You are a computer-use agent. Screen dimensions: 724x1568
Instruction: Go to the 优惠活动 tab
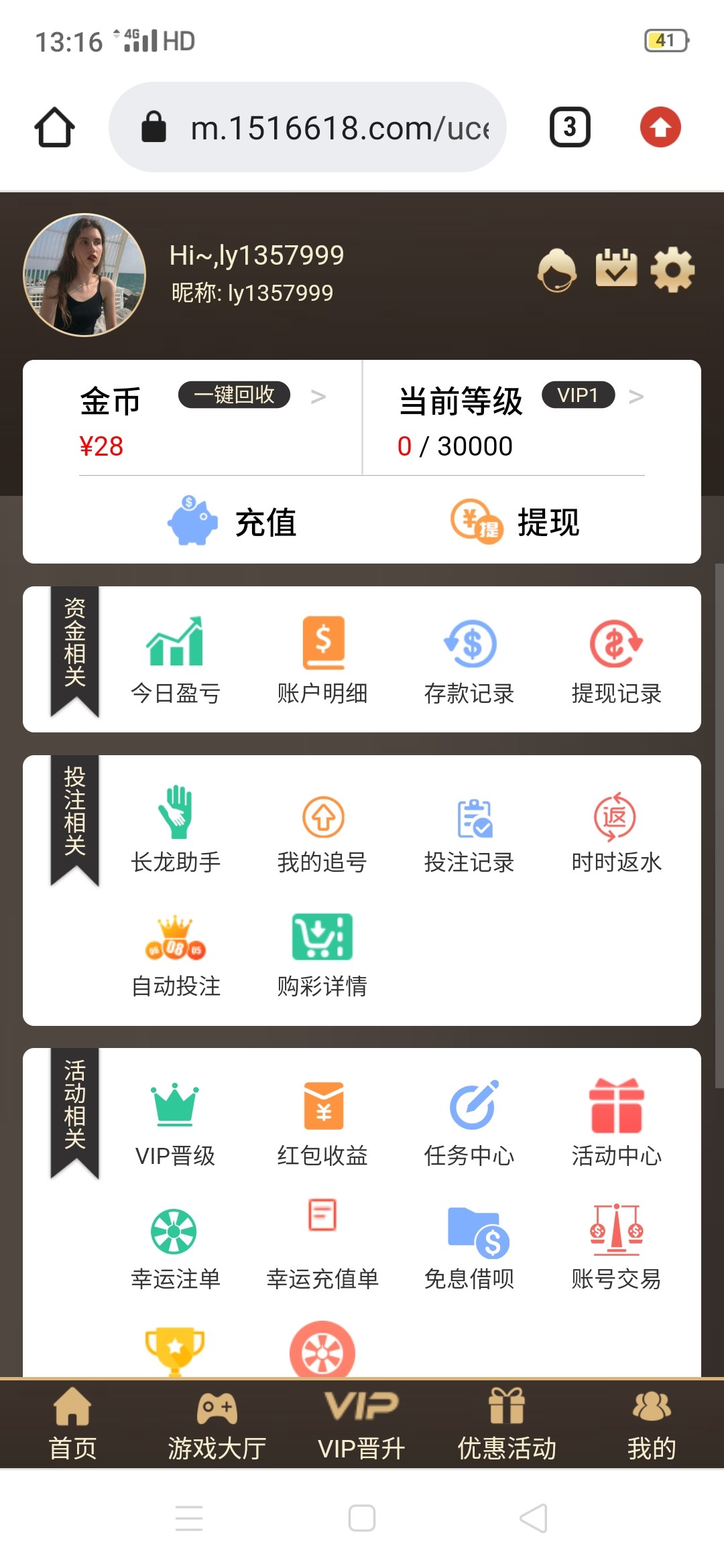pos(507,1423)
